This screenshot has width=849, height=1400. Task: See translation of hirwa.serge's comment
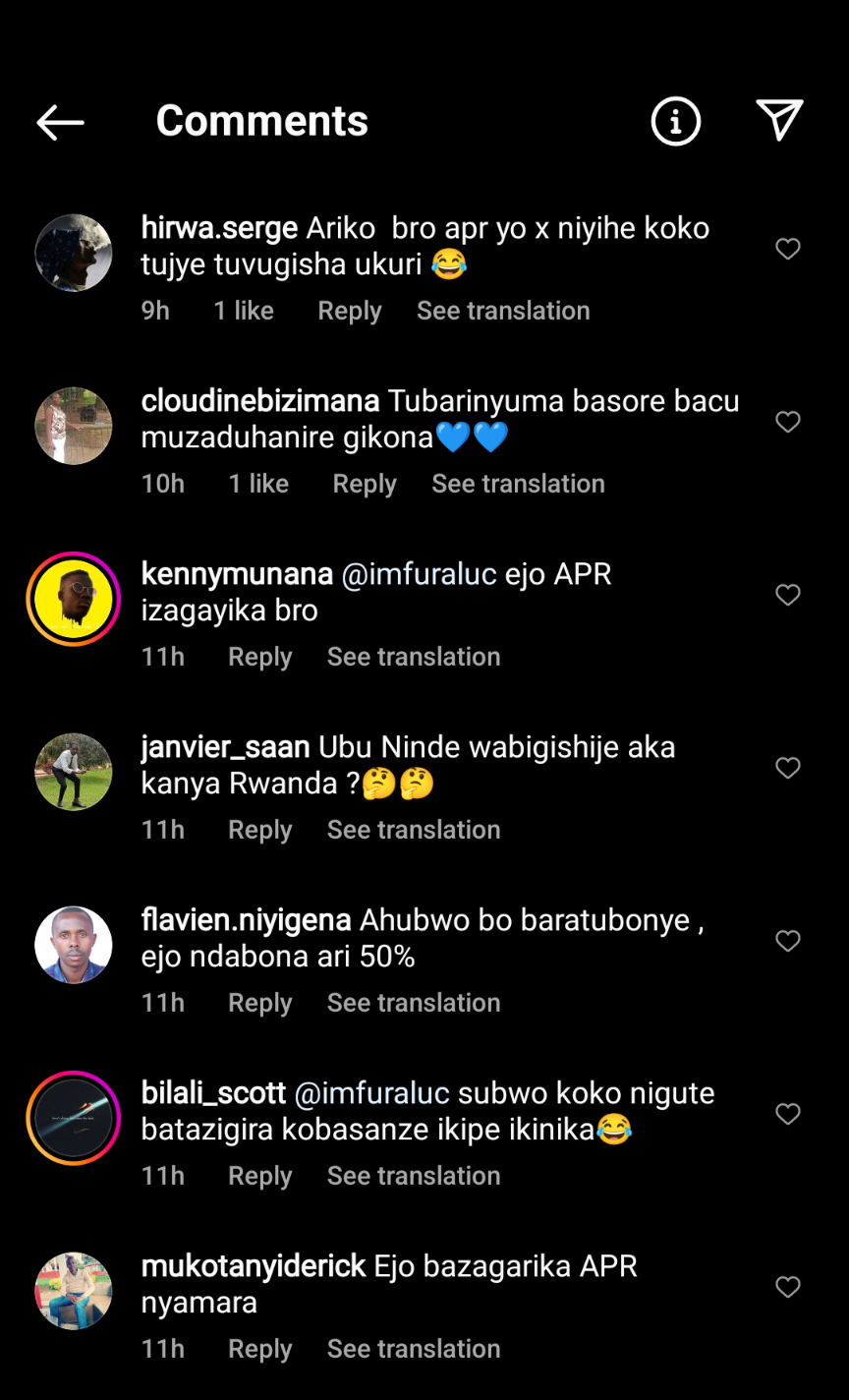click(x=503, y=311)
